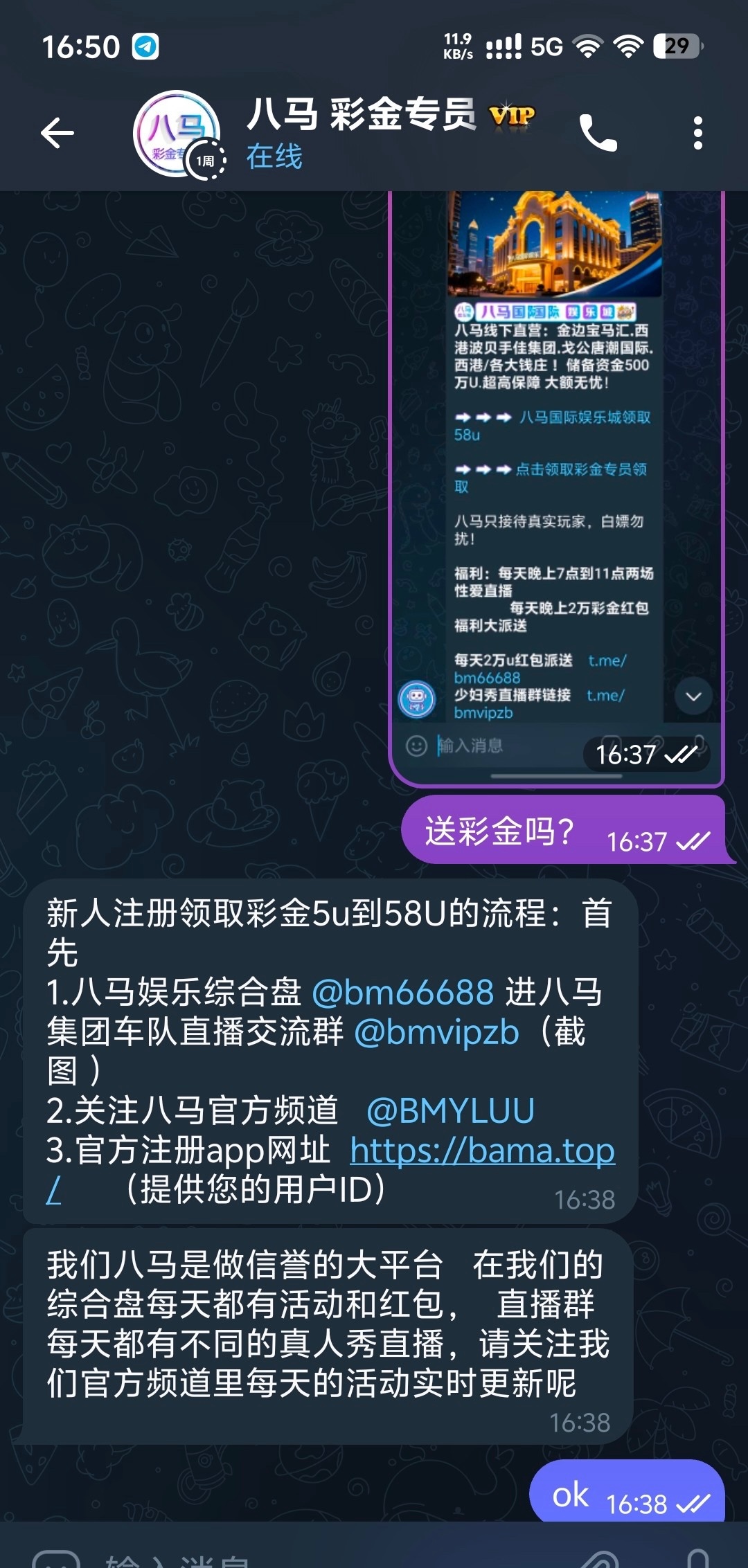Focus the message input field
The width and height of the screenshot is (748, 1568).
pos(312,1559)
